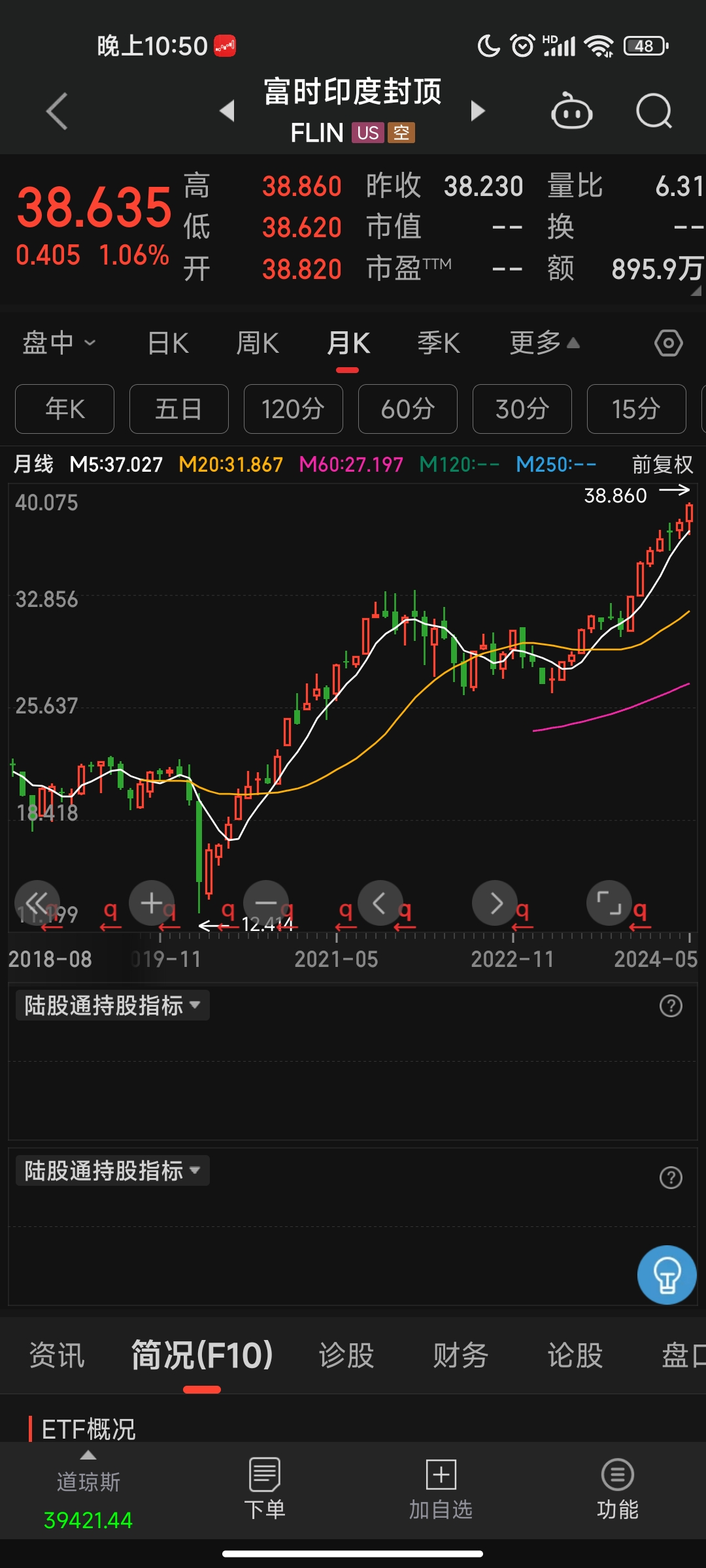Select the 120分 period chip

293,409
